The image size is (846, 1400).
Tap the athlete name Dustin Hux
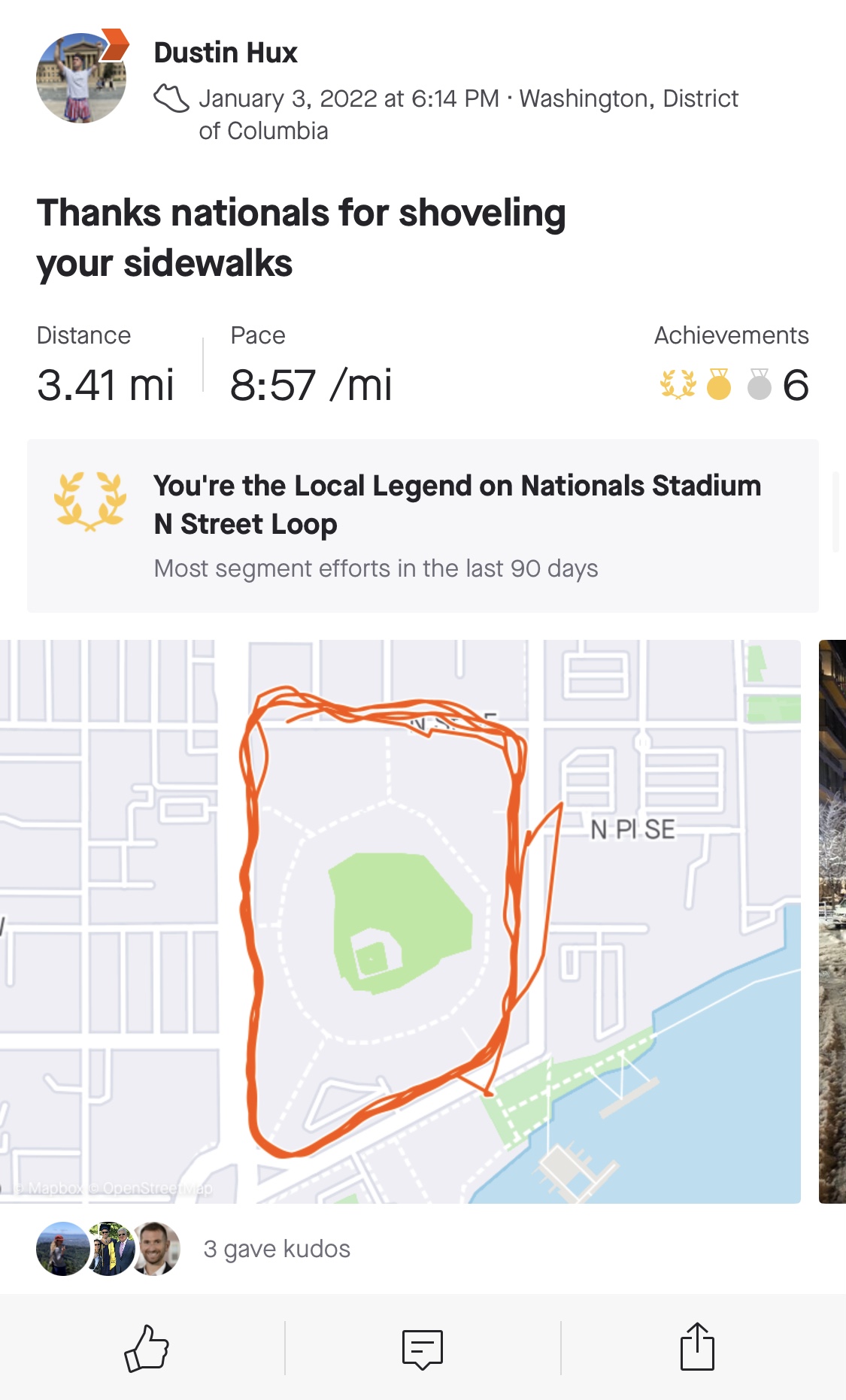coord(226,53)
